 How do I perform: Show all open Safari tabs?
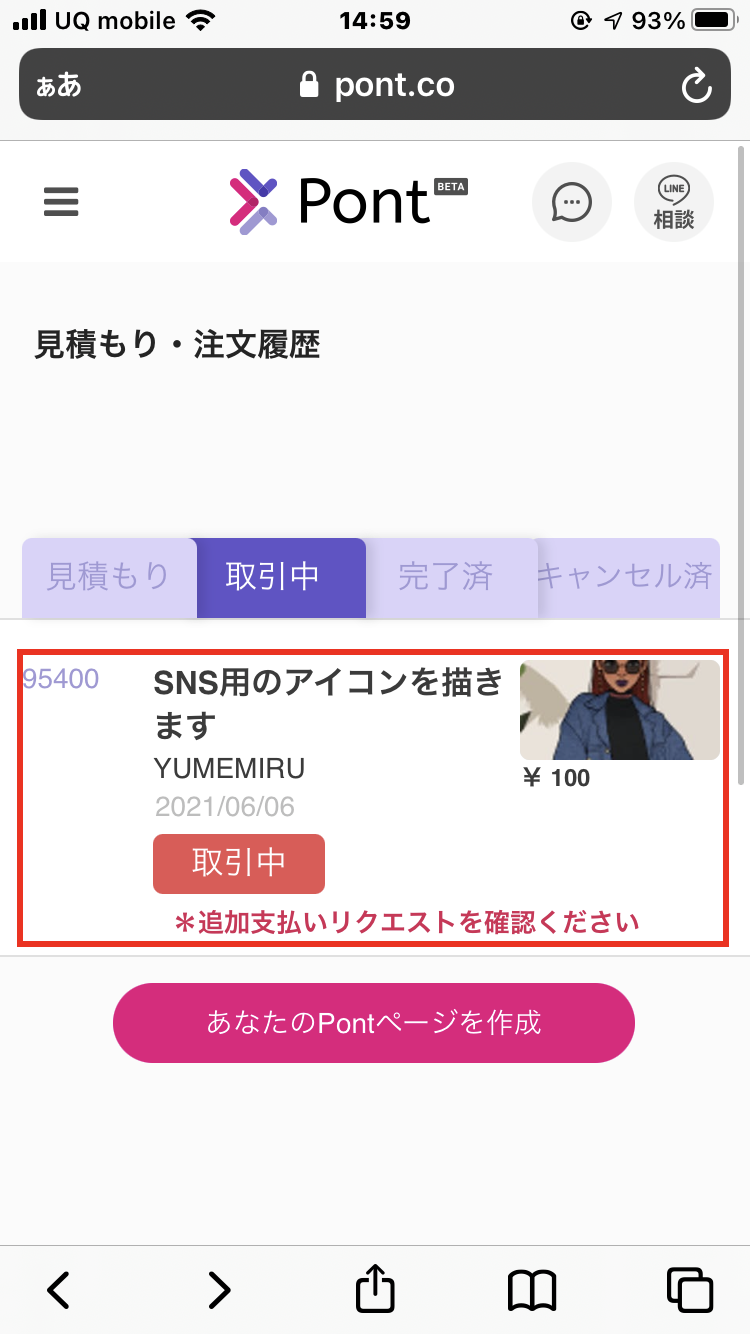690,1289
